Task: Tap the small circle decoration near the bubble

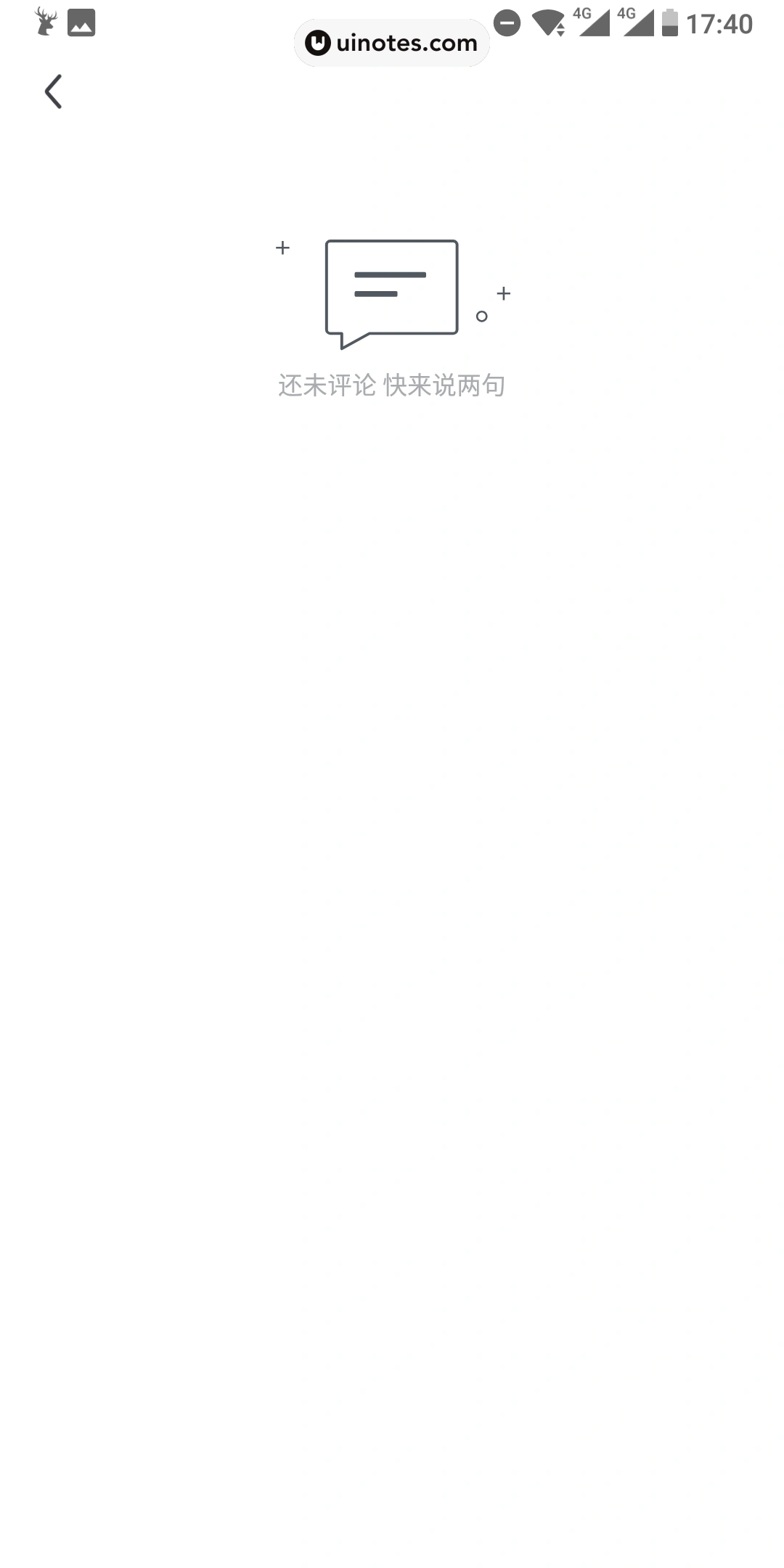Action: (x=483, y=316)
